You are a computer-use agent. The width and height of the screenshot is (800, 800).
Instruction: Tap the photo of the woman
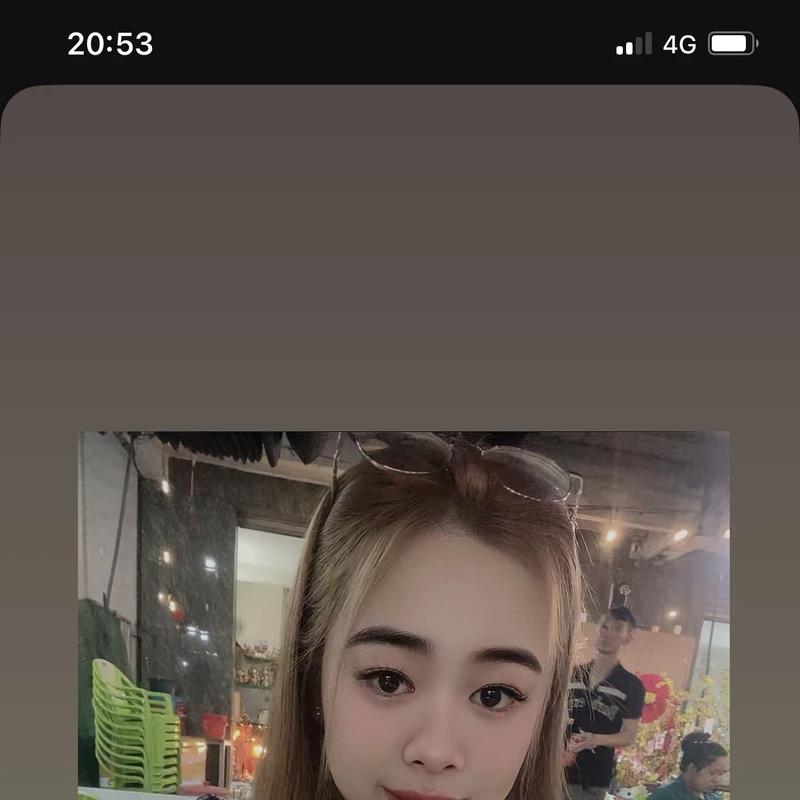(x=404, y=615)
